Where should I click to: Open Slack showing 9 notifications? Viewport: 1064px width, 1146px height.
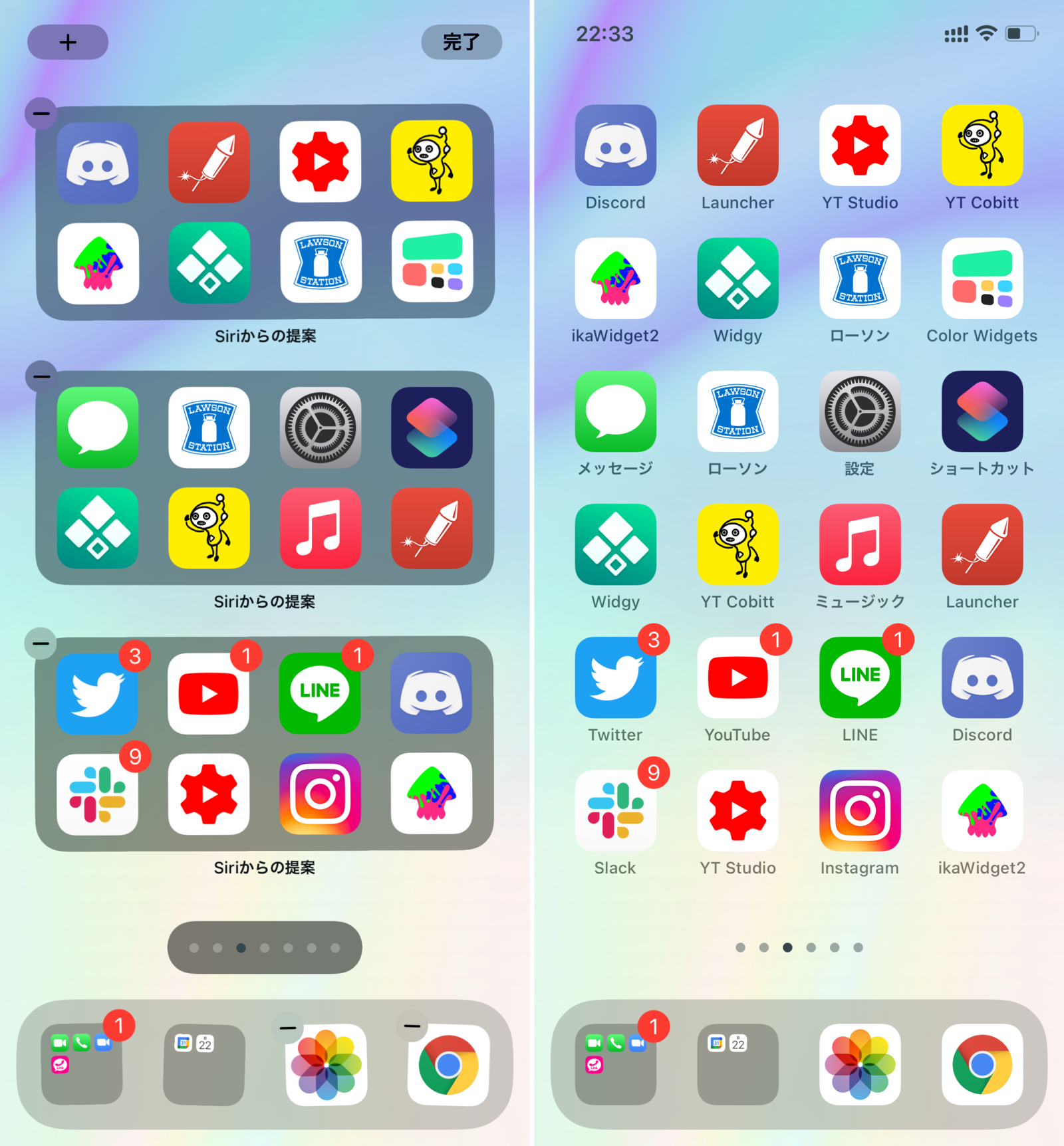(x=615, y=811)
